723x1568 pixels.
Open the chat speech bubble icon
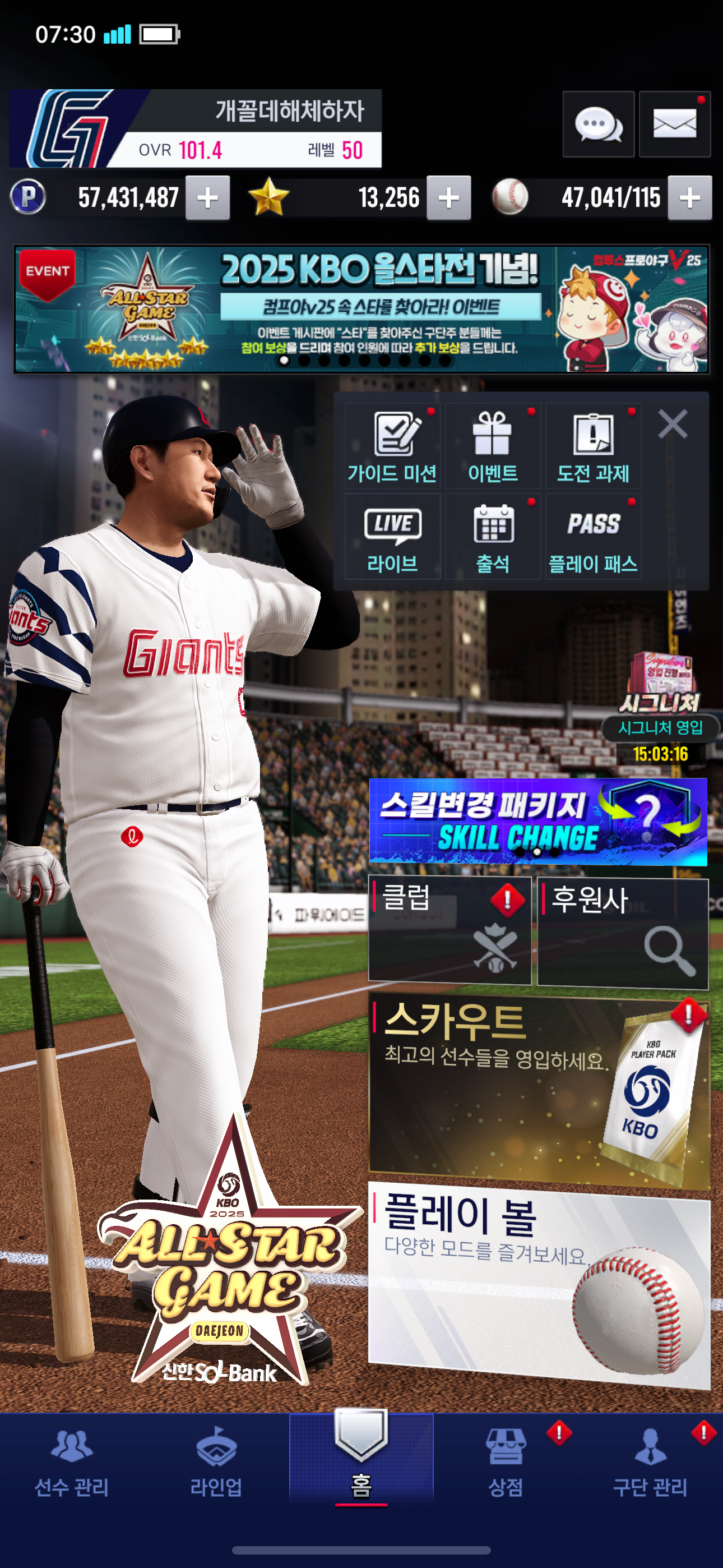point(597,125)
